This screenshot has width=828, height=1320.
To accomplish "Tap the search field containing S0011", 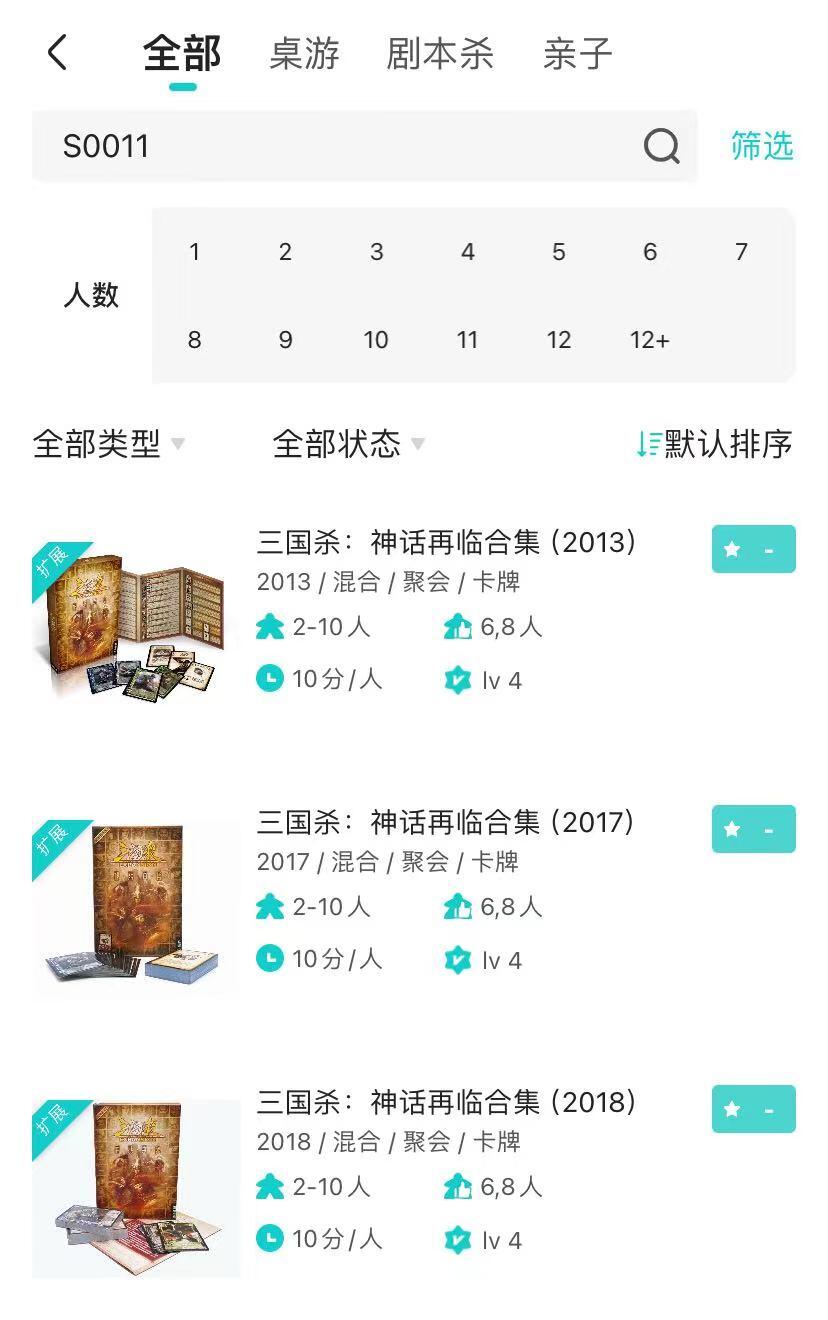I will [364, 146].
